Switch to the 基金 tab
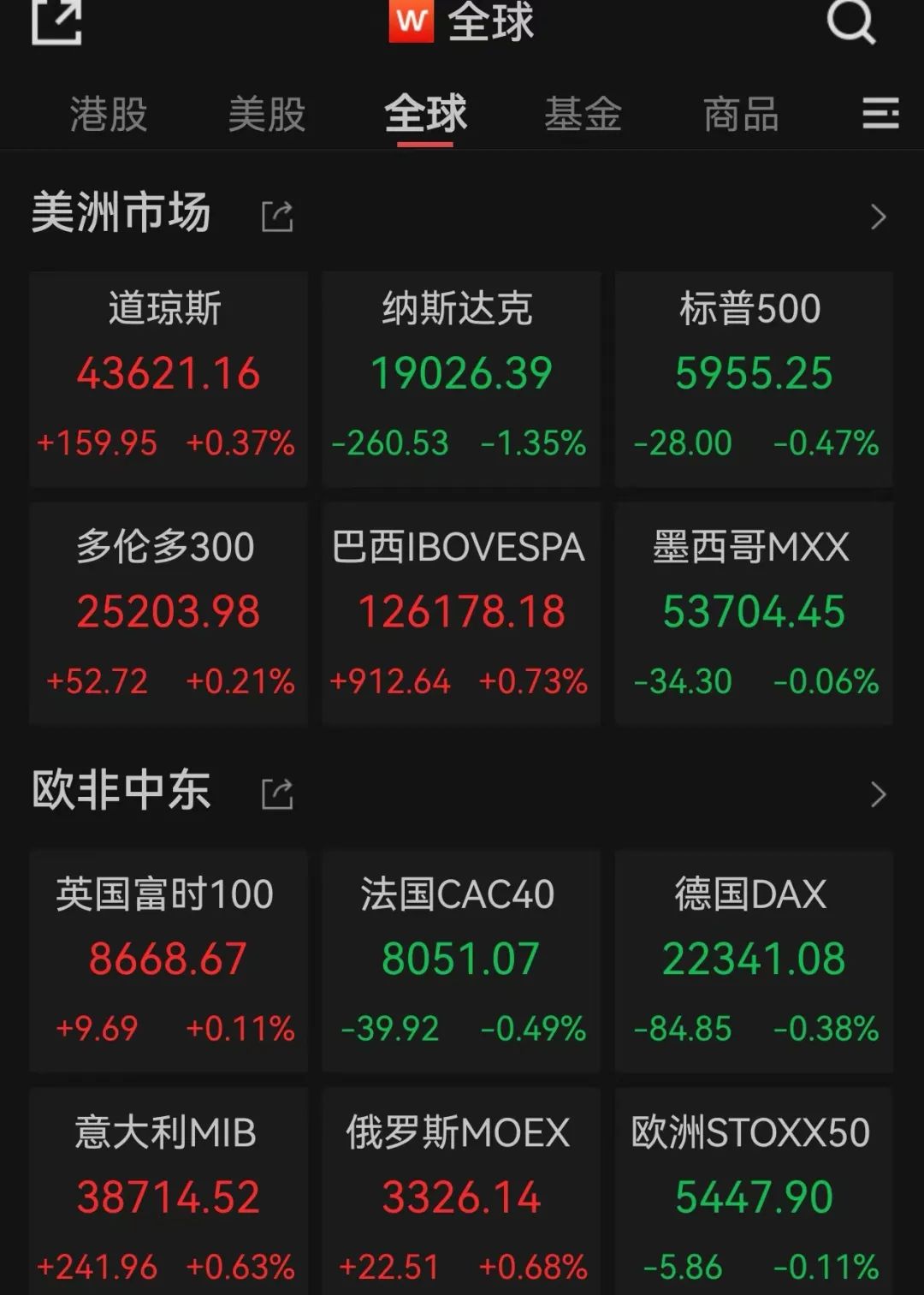The width and height of the screenshot is (924, 1295). point(583,115)
